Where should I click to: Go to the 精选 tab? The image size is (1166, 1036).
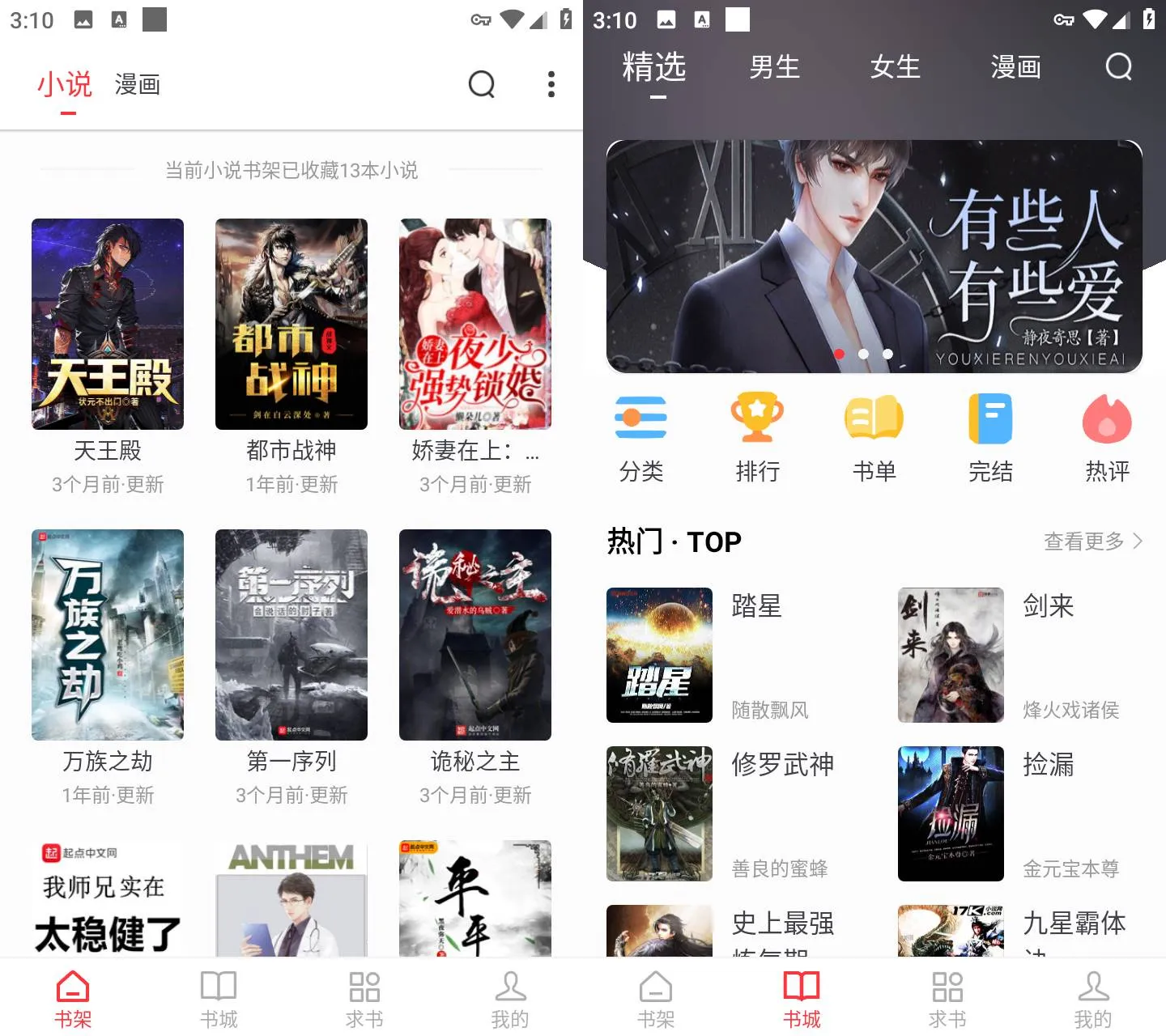[653, 67]
